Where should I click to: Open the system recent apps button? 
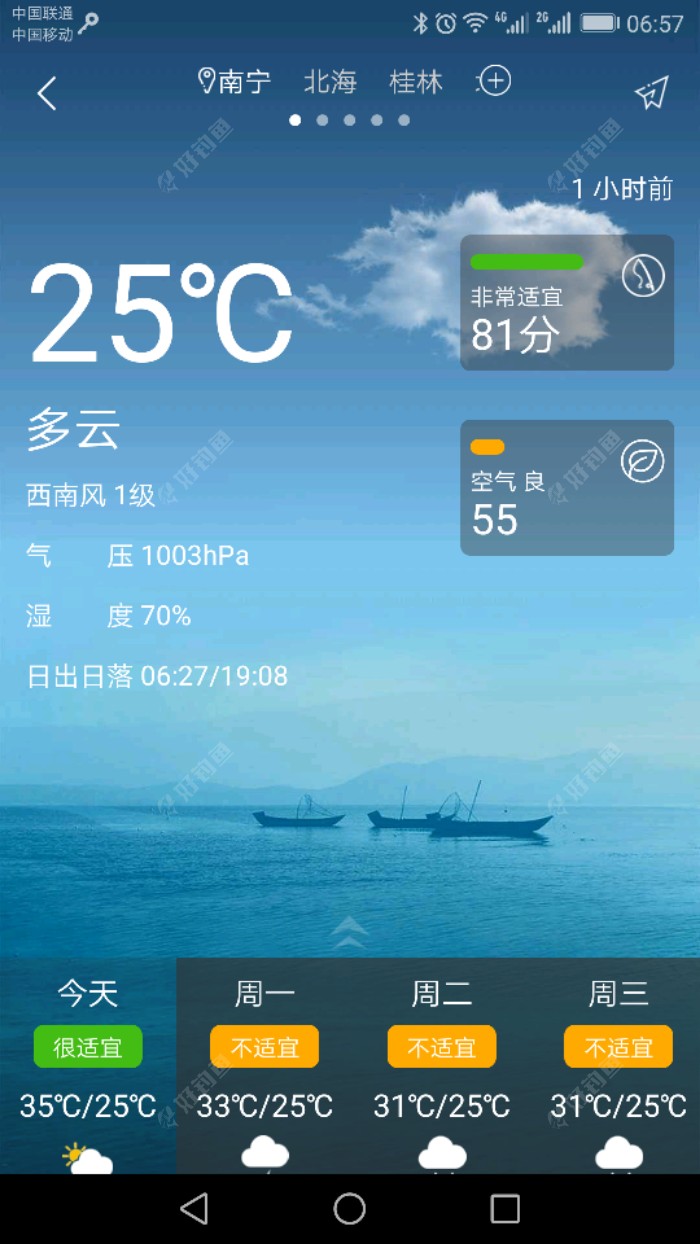[505, 1209]
